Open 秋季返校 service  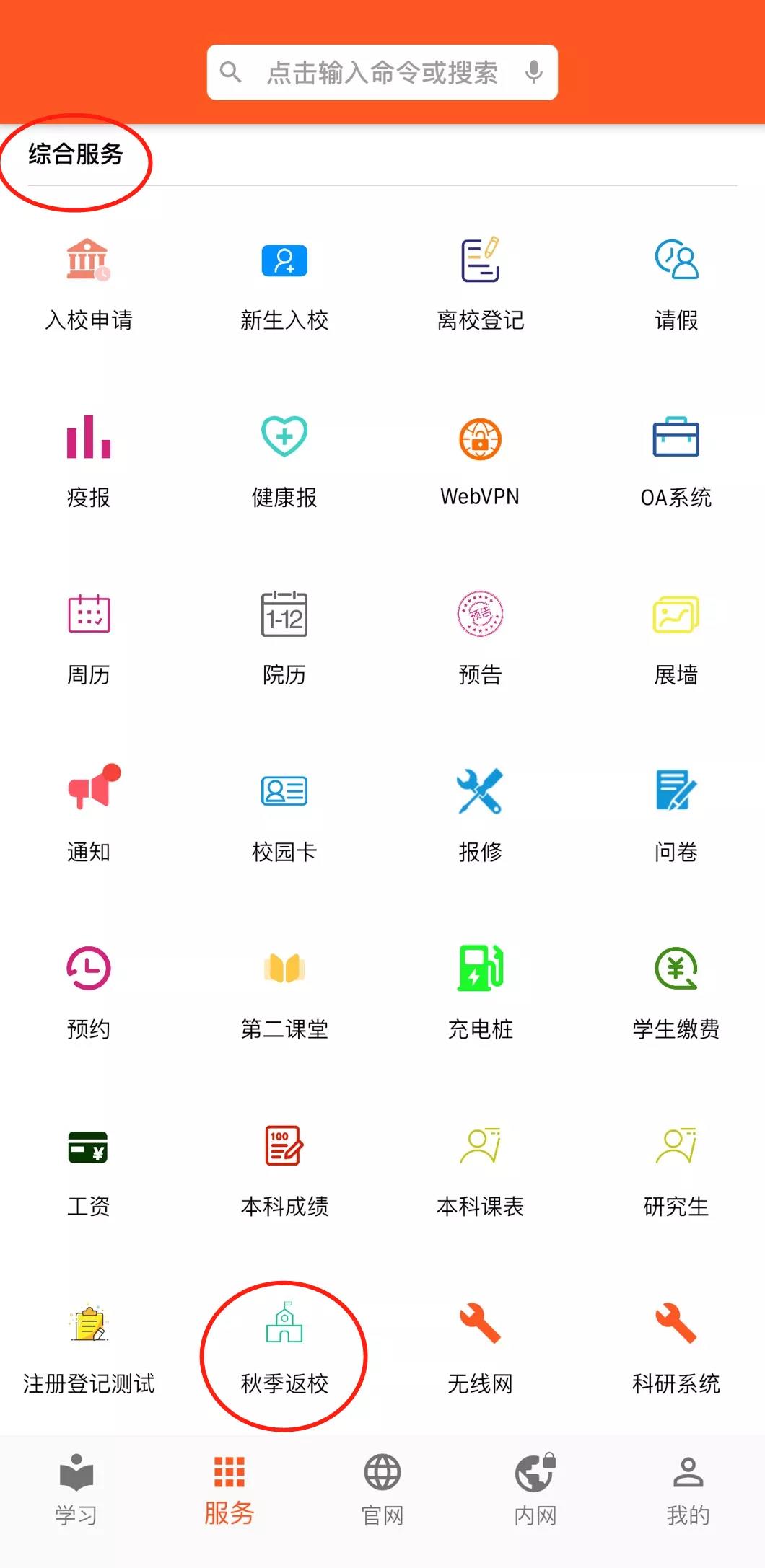coord(284,1347)
